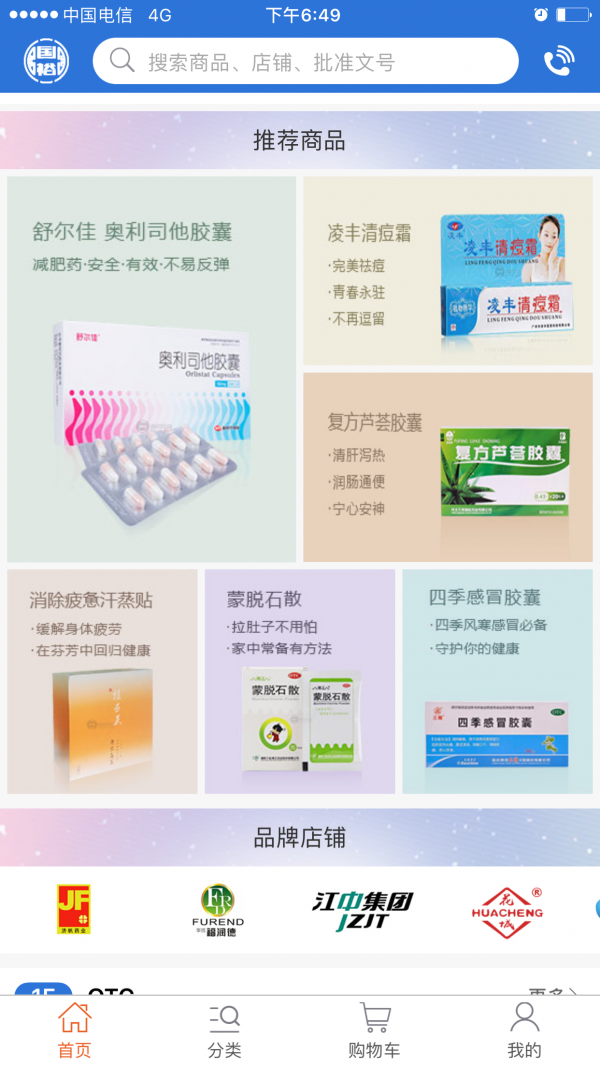600x1067 pixels.
Task: Open the 购物车 tab
Action: pyautogui.click(x=374, y=1030)
